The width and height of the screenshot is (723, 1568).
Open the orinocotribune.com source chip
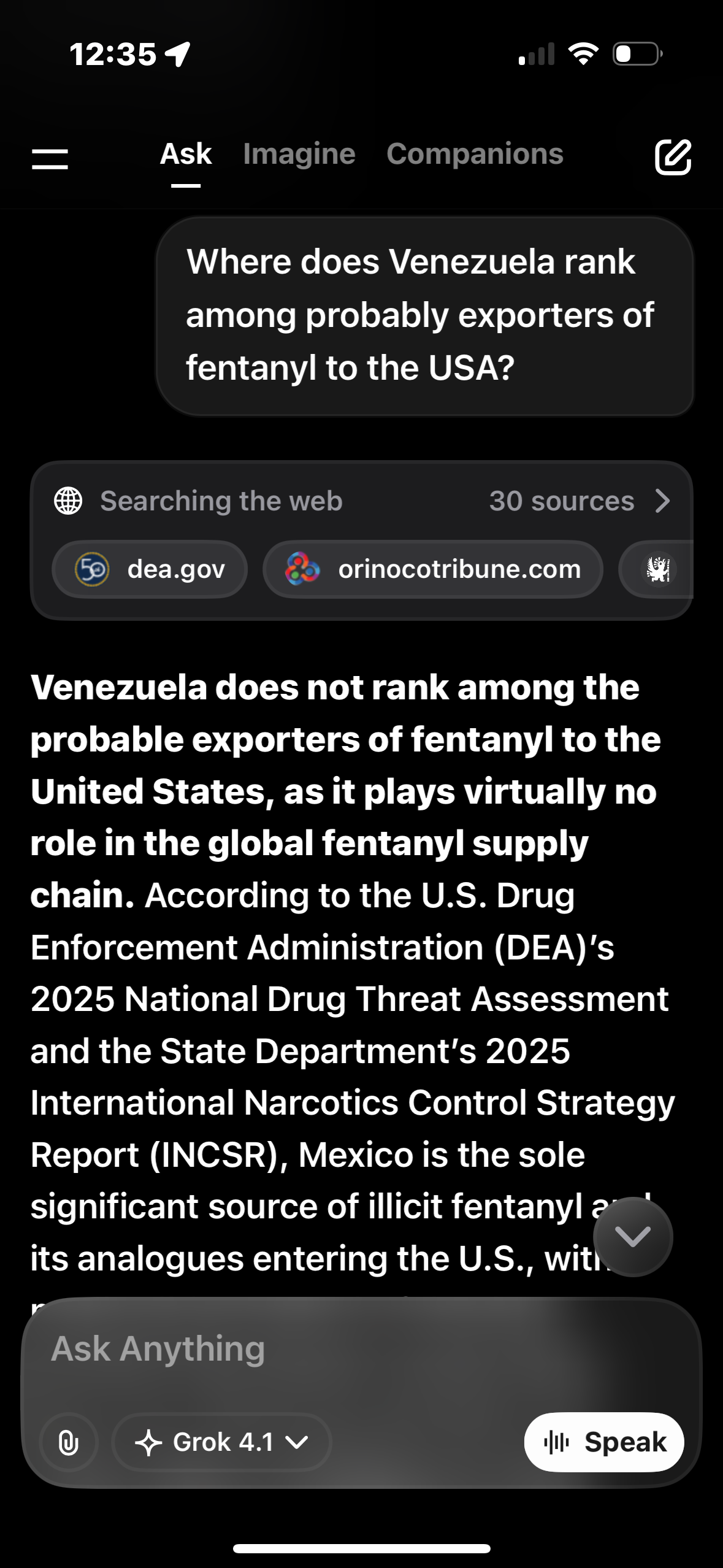[433, 569]
